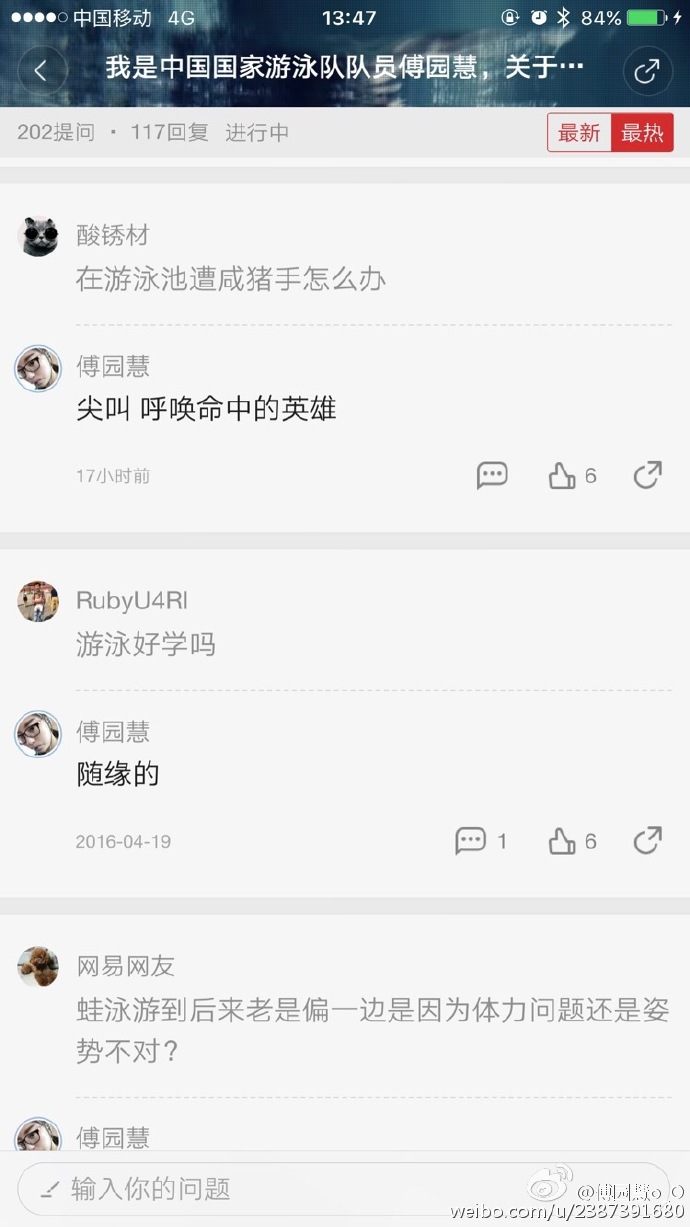
Task: Switch to the 最热 sort tab
Action: tap(642, 133)
